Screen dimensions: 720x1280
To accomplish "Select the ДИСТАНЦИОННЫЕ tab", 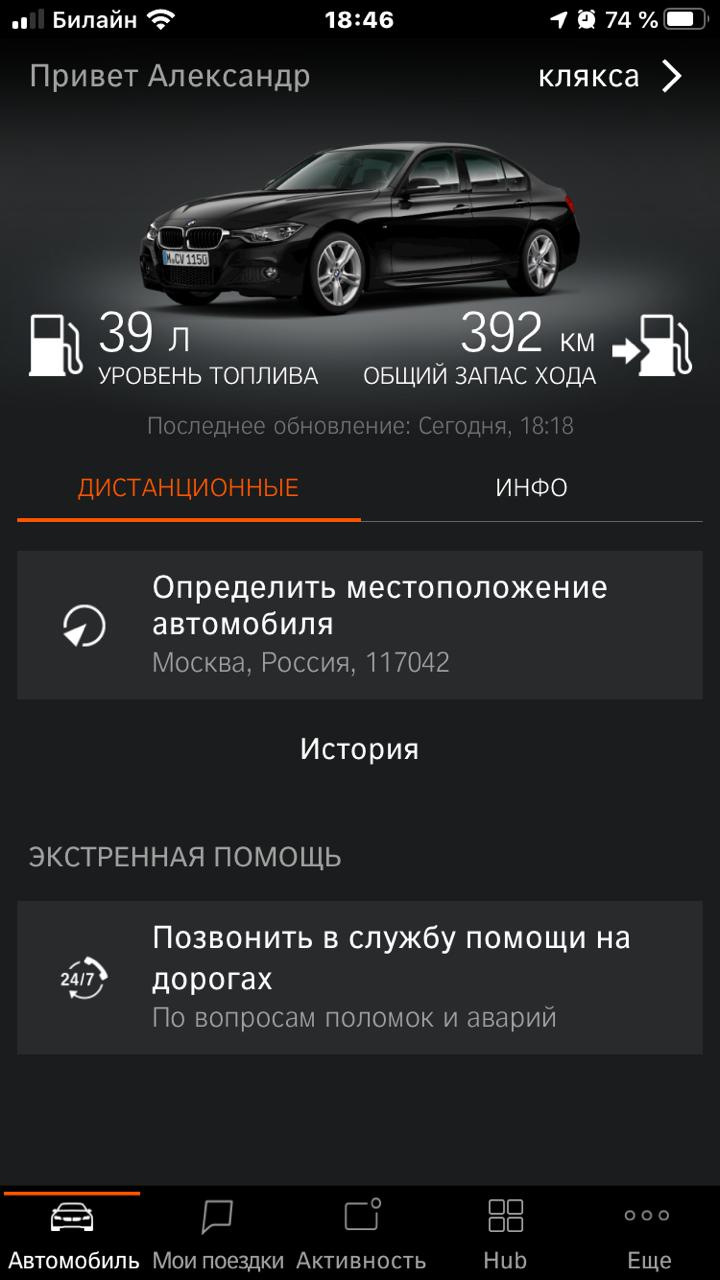I will click(x=187, y=488).
